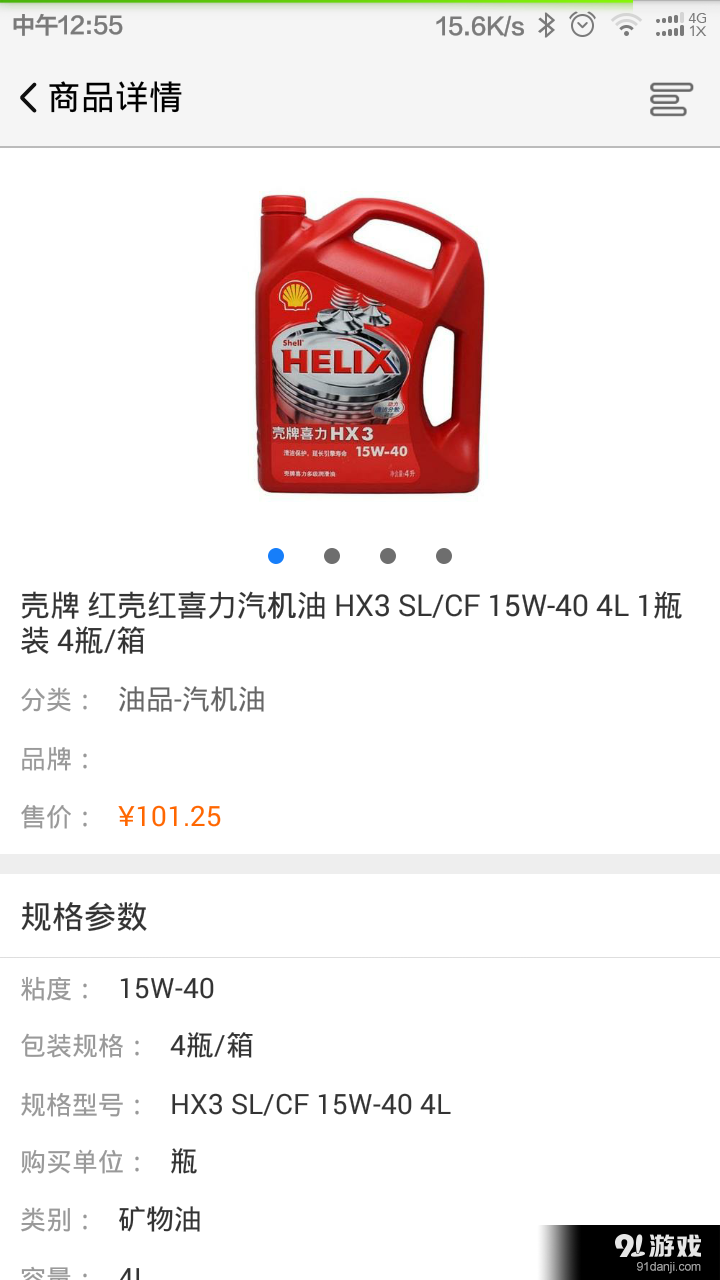Tap the third carousel indicator dot
This screenshot has height=1280, width=720.
pos(387,555)
